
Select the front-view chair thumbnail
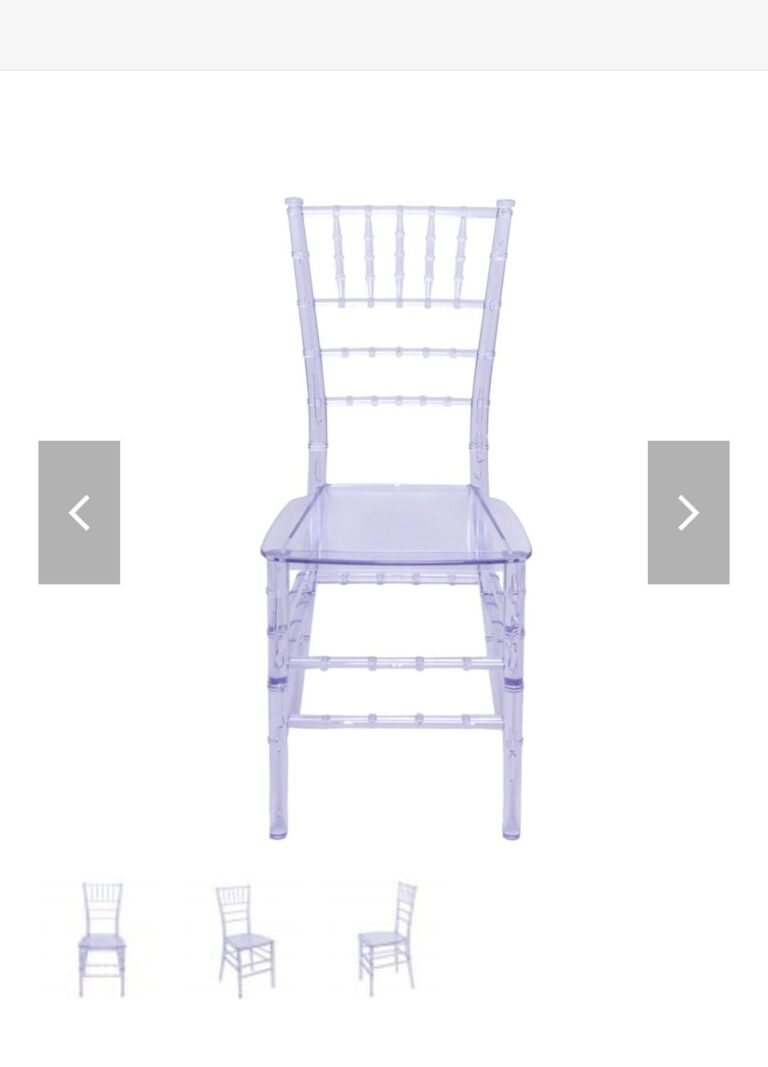(102, 939)
